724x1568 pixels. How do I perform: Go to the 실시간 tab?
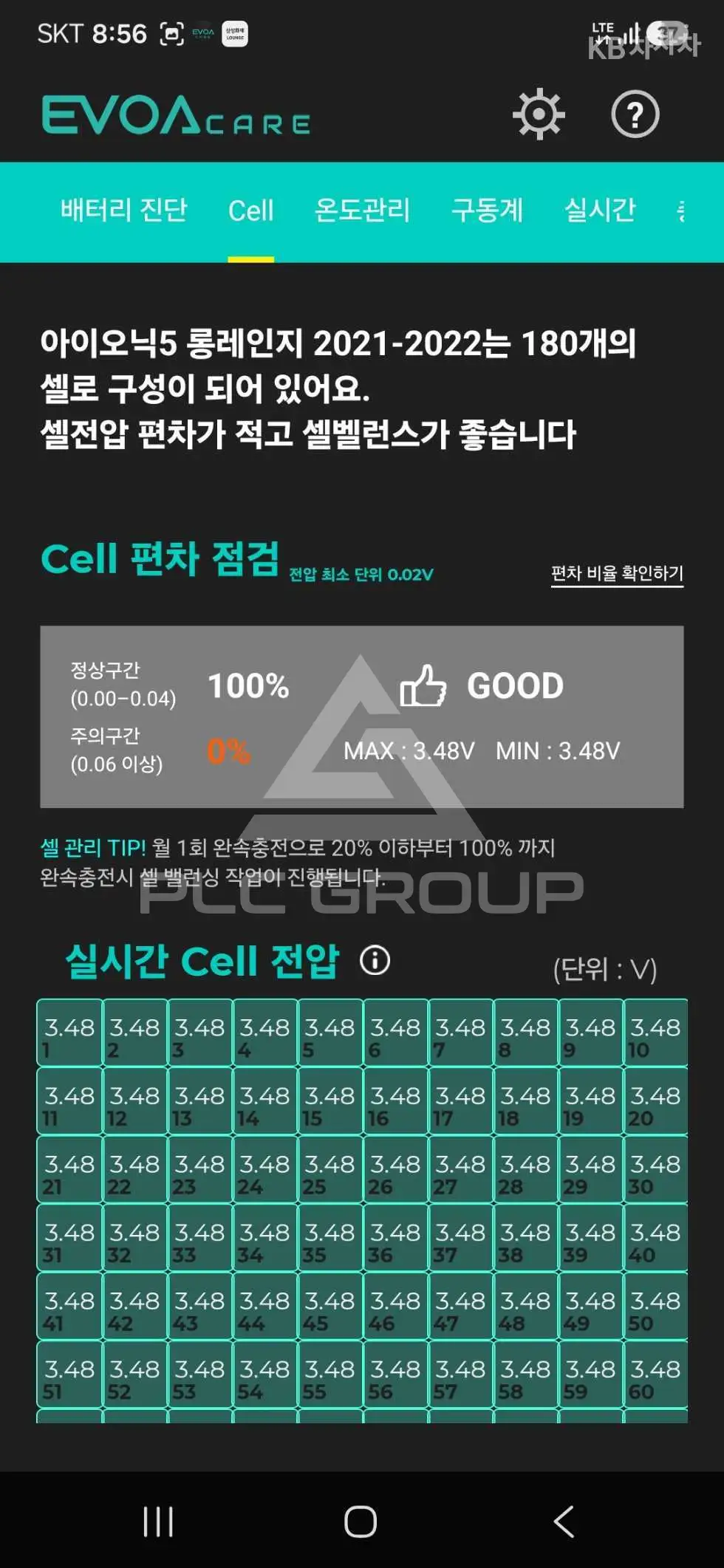tap(600, 210)
